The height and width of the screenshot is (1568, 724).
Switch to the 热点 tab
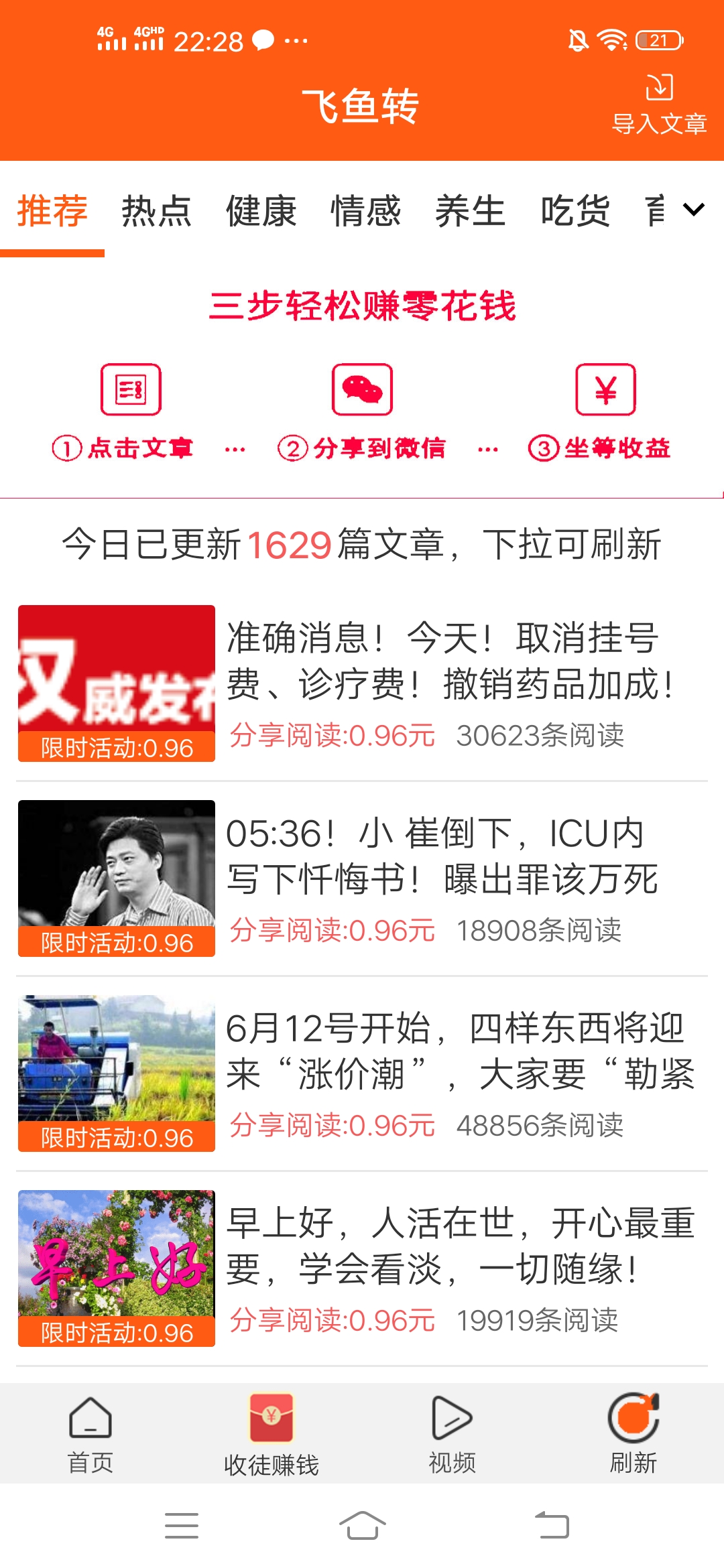tap(156, 212)
